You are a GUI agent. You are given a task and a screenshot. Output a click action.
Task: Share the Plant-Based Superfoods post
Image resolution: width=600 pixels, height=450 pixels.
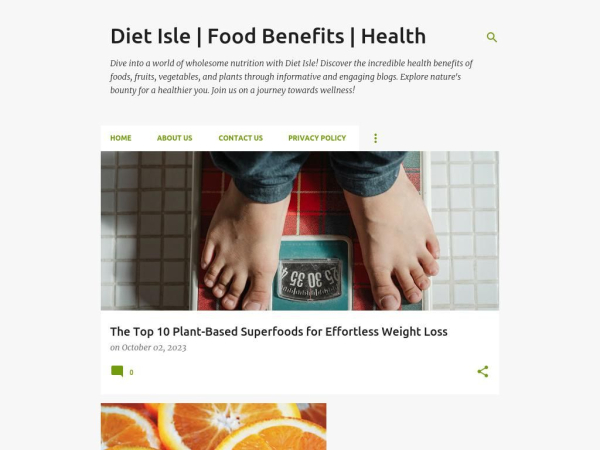482,372
